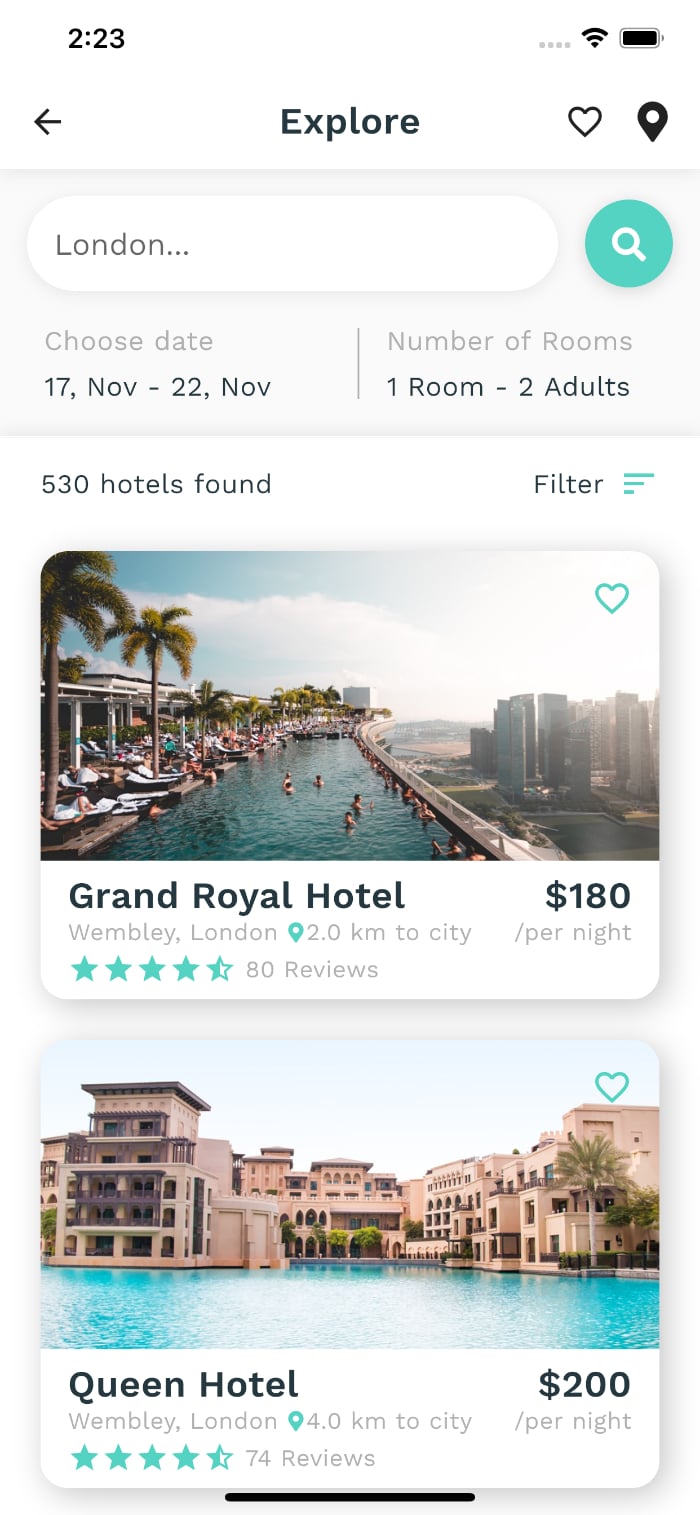
Task: Open favorites from the heart icon in header
Action: tap(585, 122)
